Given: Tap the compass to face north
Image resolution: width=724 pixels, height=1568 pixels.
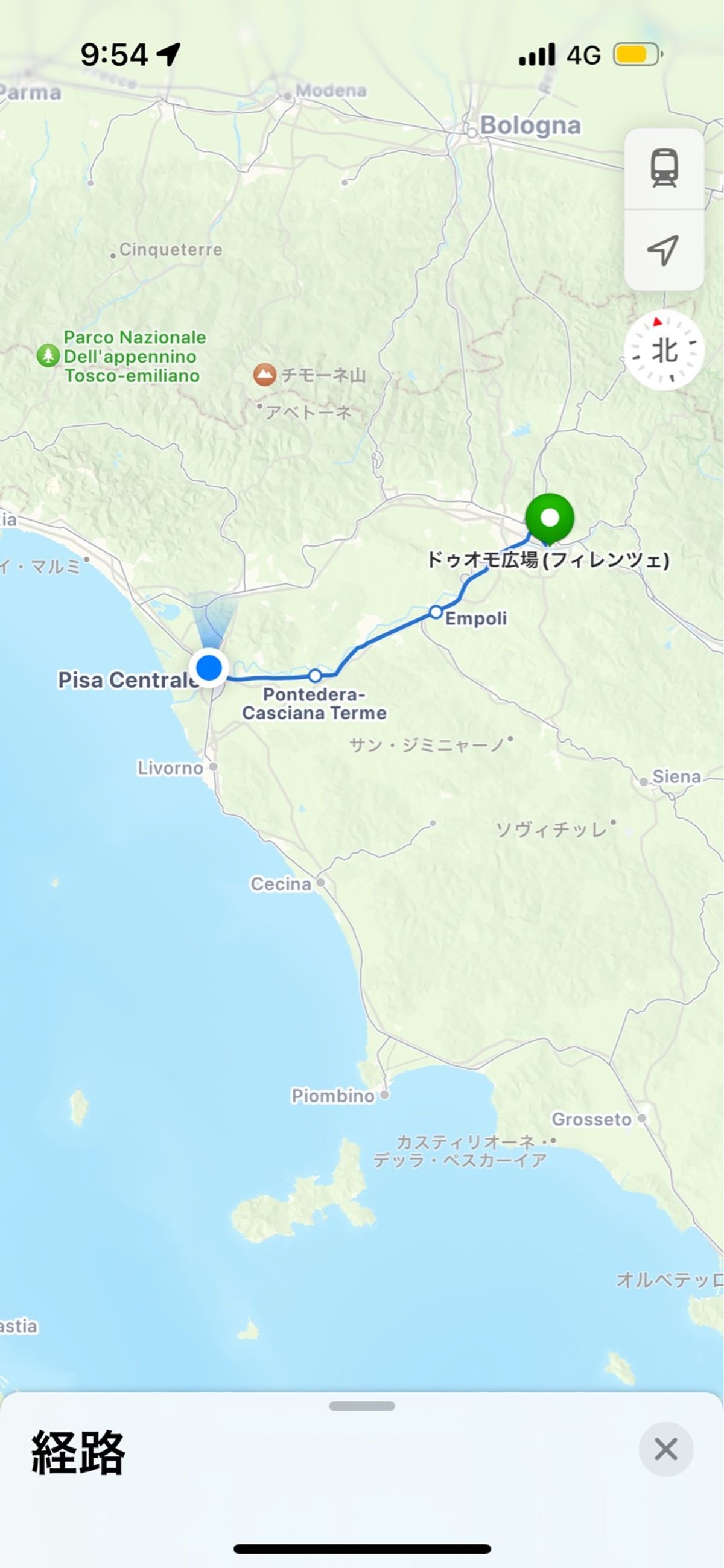Looking at the screenshot, I should (x=664, y=350).
